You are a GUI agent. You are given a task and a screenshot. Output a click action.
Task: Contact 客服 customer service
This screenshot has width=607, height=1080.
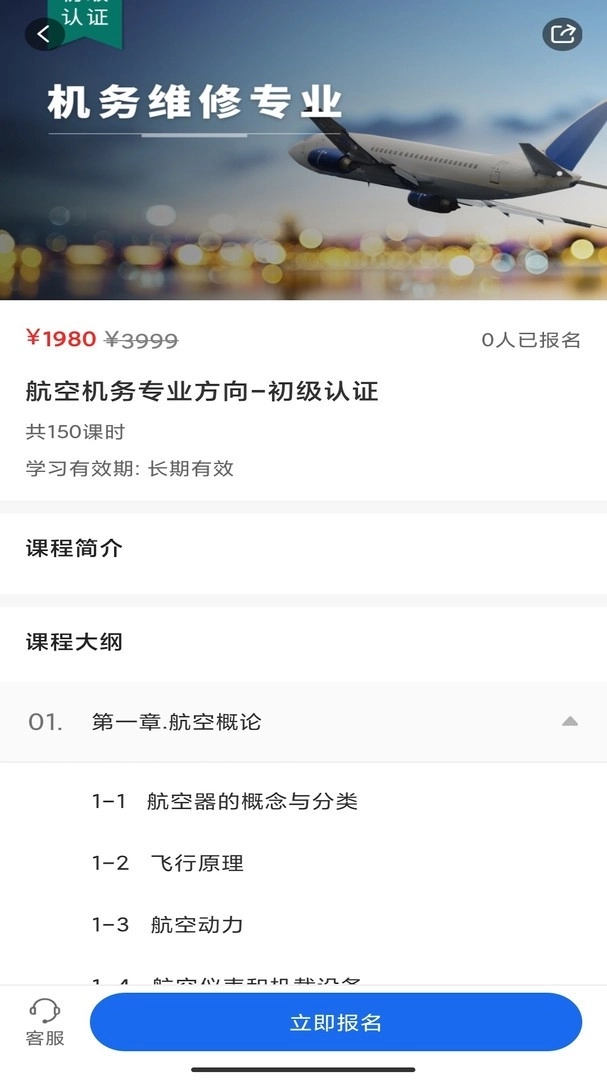point(44,1022)
